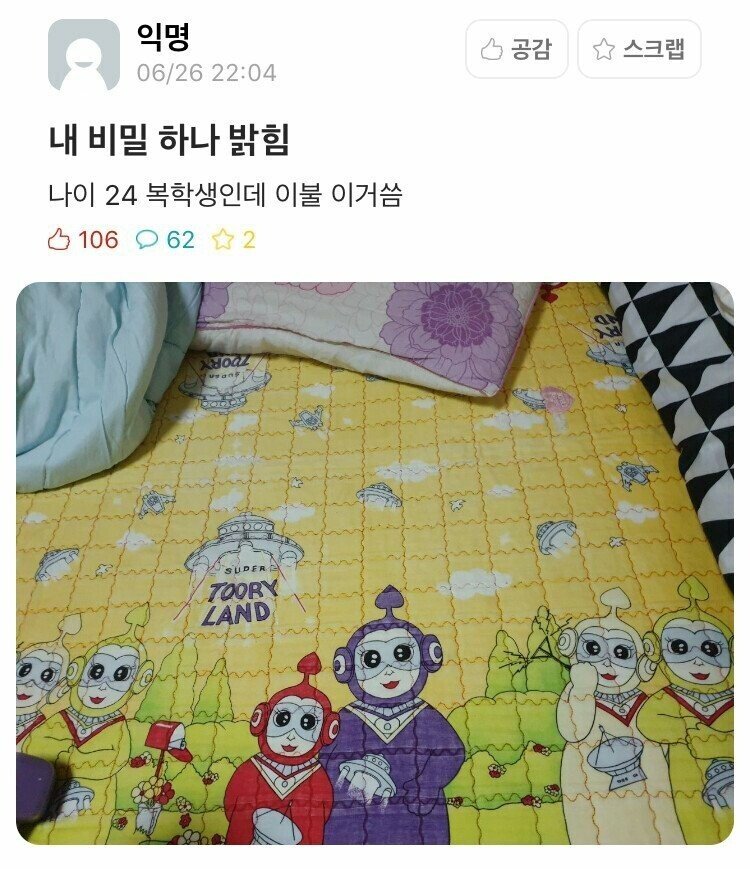Tap the 공감 like button
750x869 pixels.
(516, 49)
